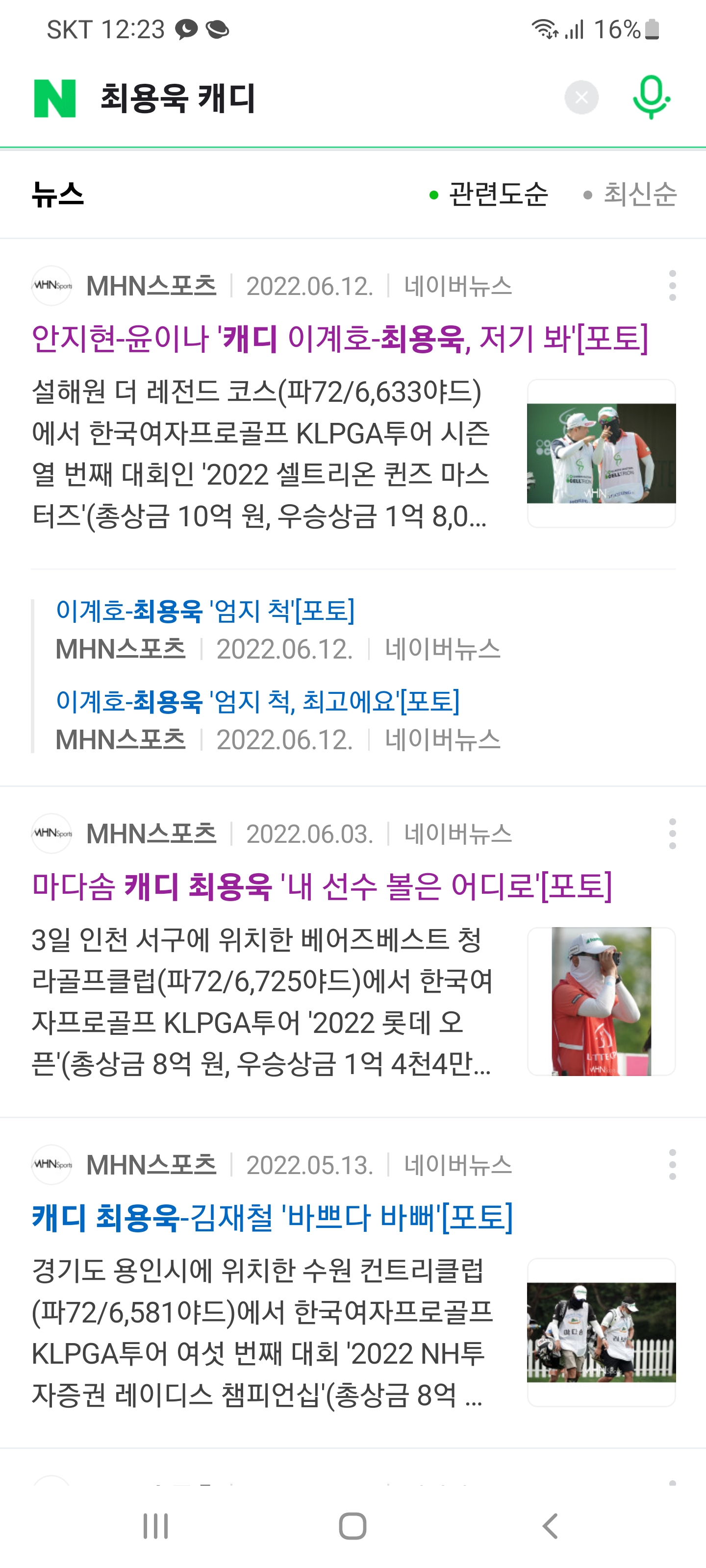Open related article 이계호-최용욱 '엄지 척'[포토]
This screenshot has width=706, height=1568.
pos(205,611)
